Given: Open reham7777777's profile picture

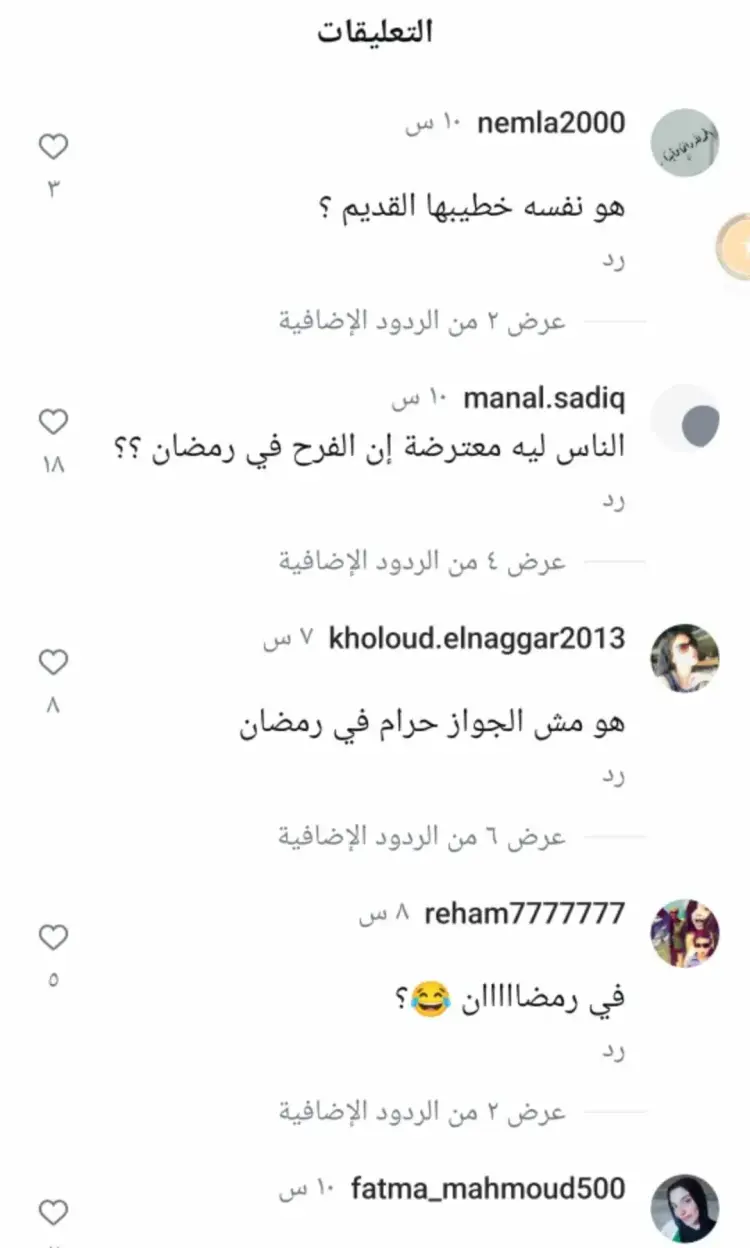Looking at the screenshot, I should pos(685,933).
